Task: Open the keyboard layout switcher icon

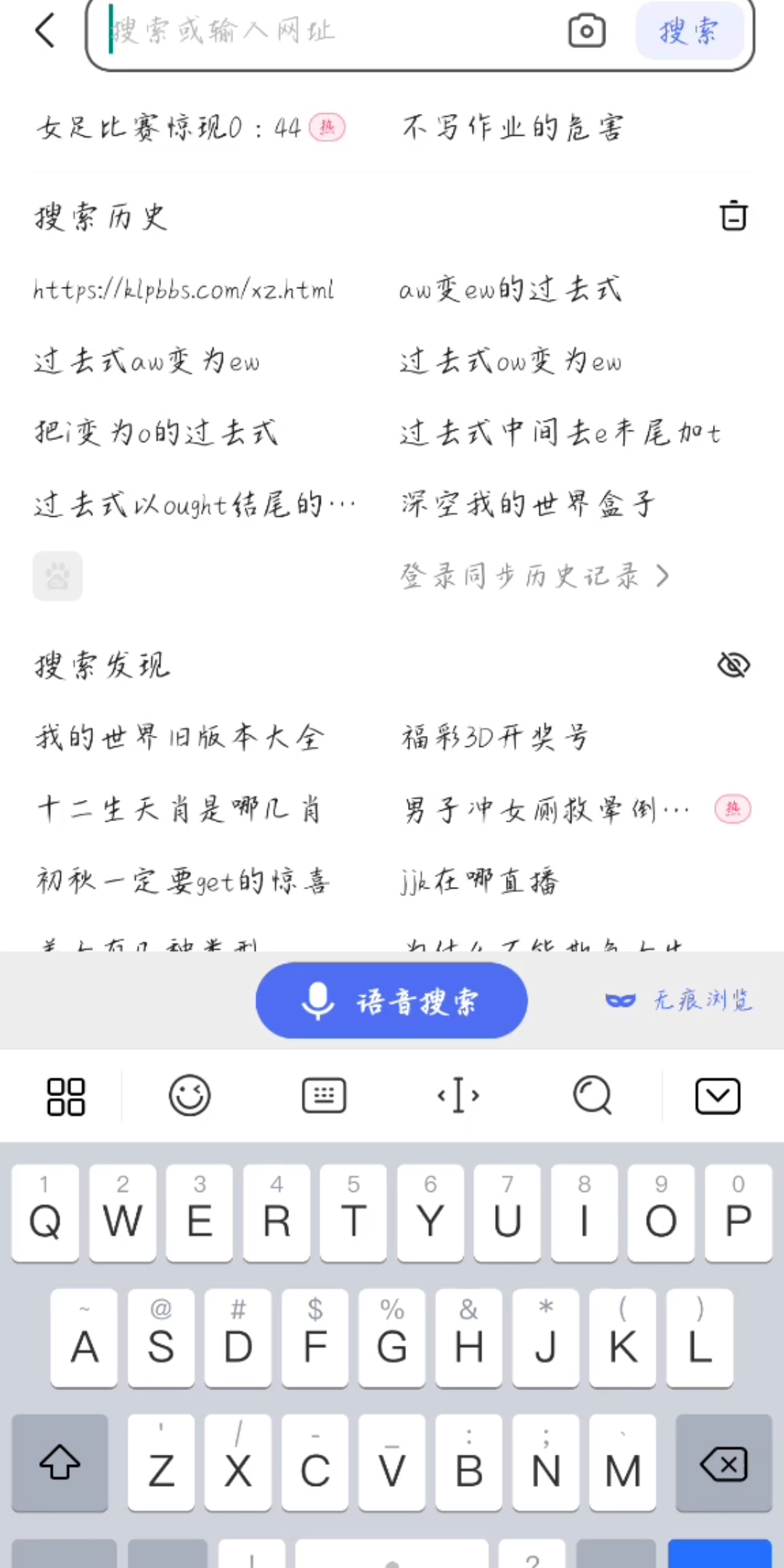Action: point(323,1095)
